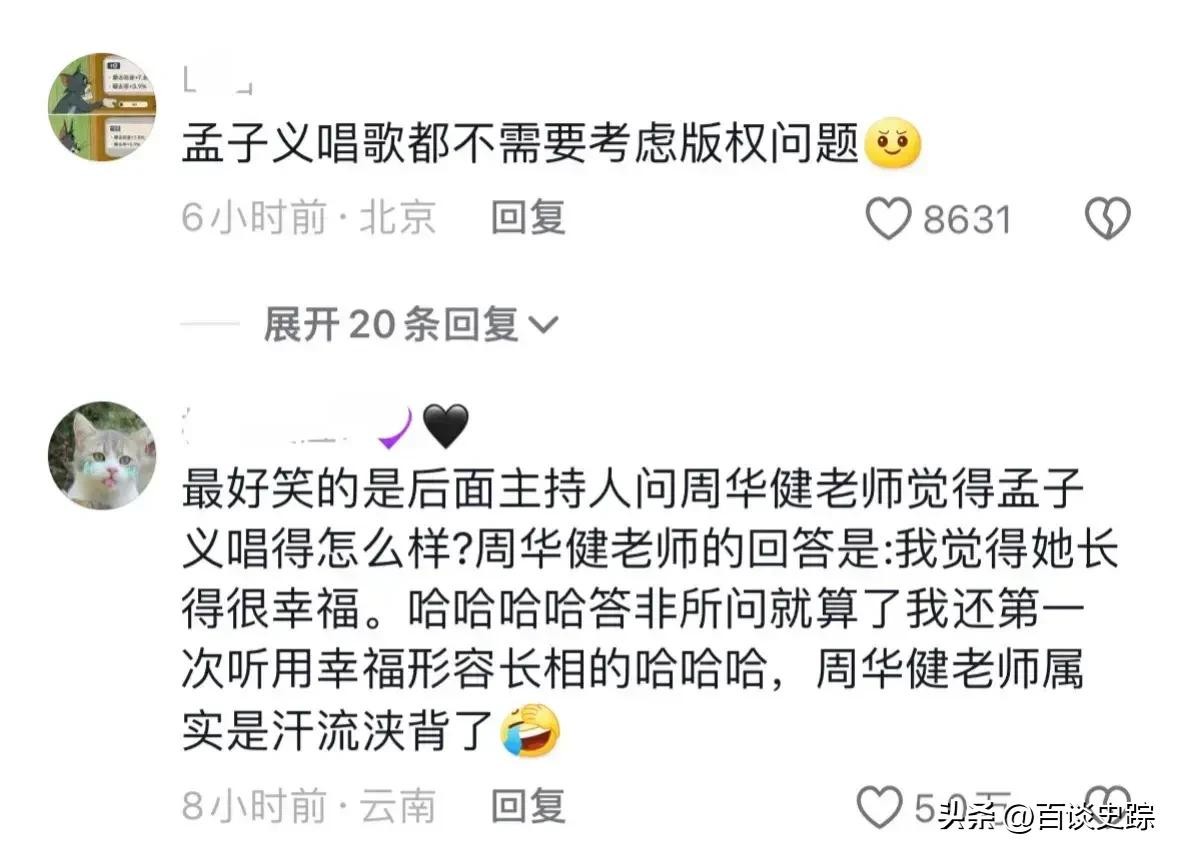Like the comment about 周华健老师
The image size is (1179, 856).
[x=881, y=806]
